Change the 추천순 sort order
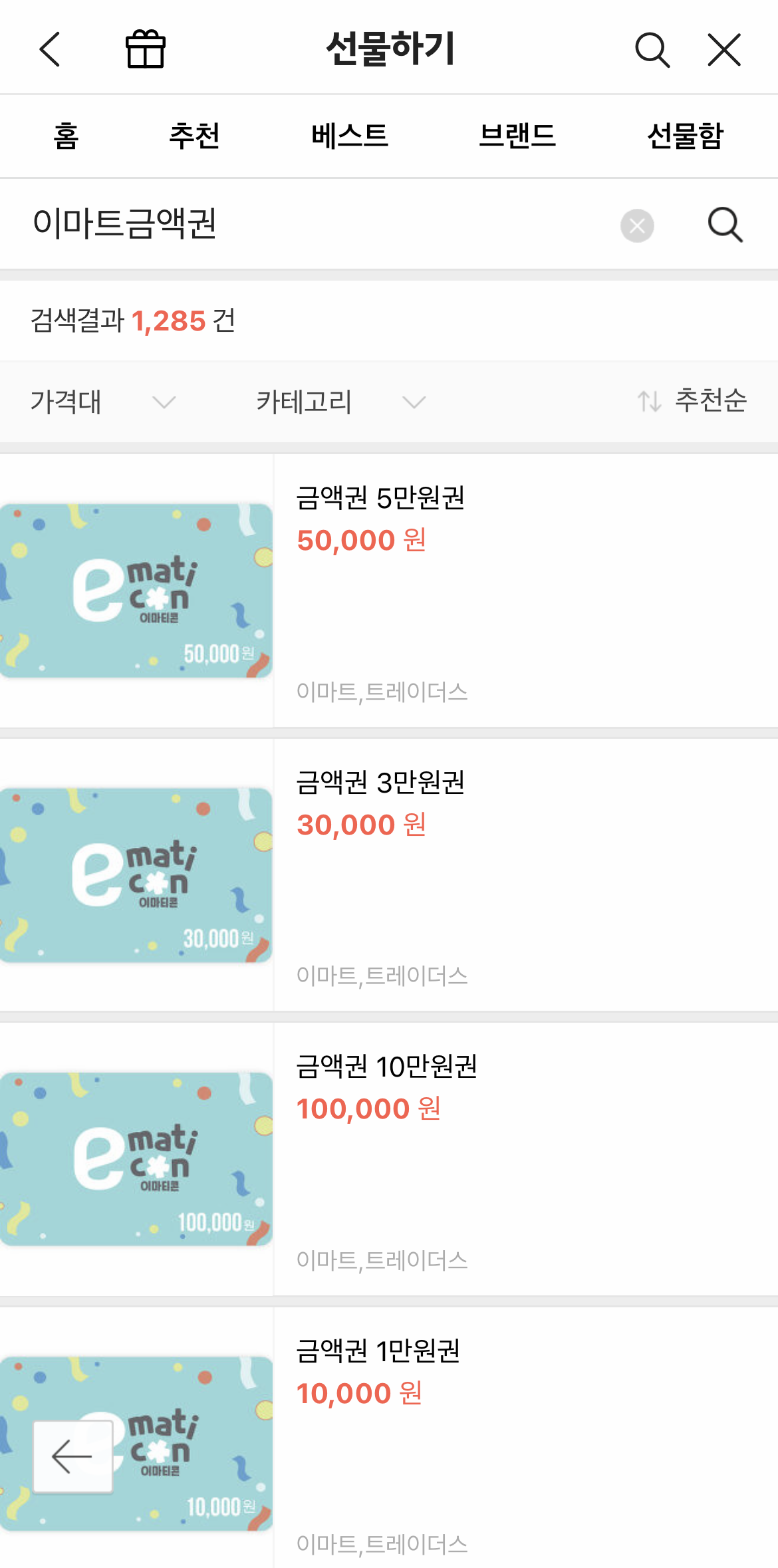The width and height of the screenshot is (778, 1568). (x=693, y=400)
